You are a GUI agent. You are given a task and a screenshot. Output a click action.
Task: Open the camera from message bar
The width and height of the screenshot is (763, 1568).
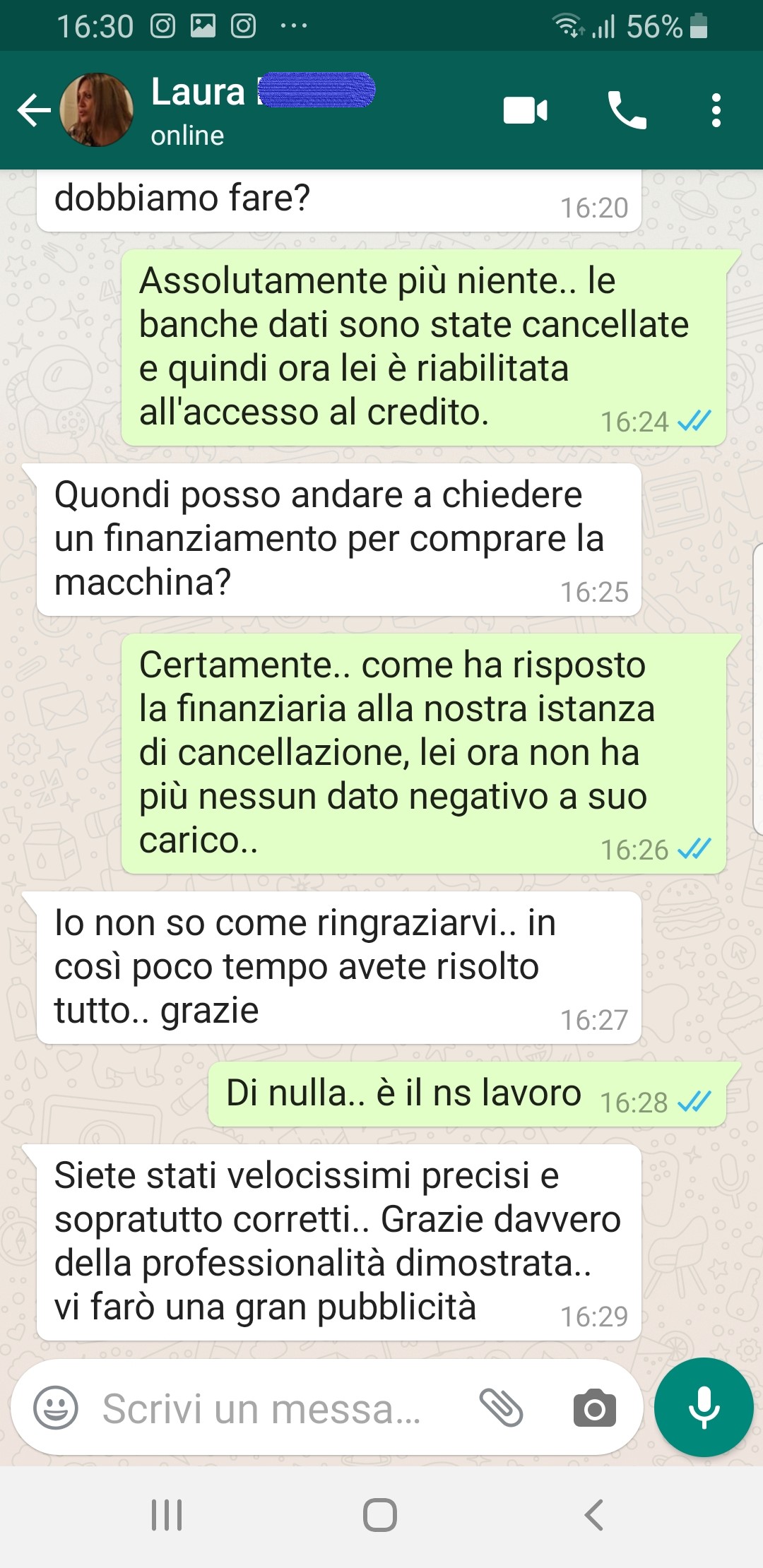pyautogui.click(x=594, y=1408)
